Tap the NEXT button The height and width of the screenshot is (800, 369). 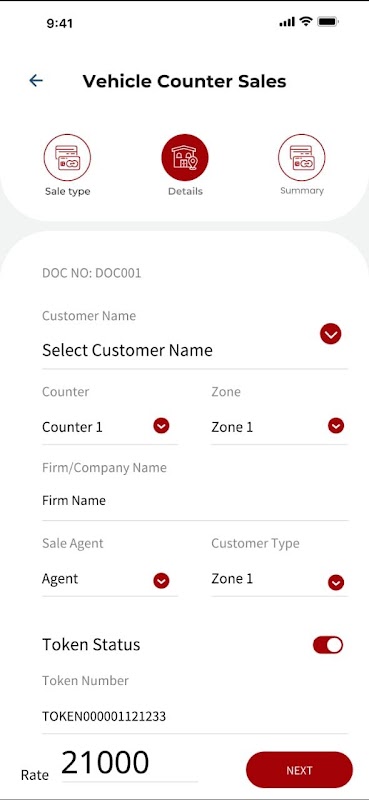pyautogui.click(x=299, y=770)
